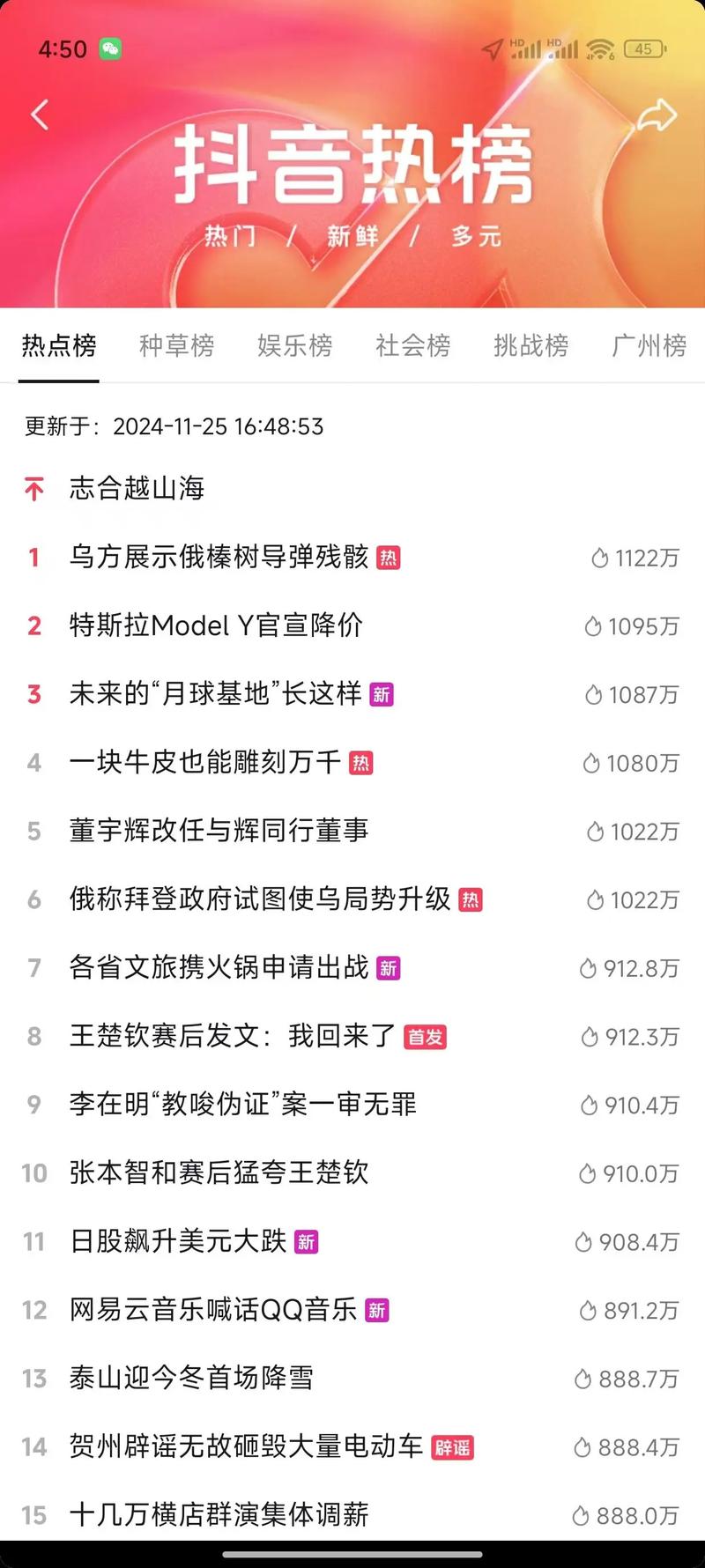Tap the update timestamp 2024-11-25 16:48:53

219,428
